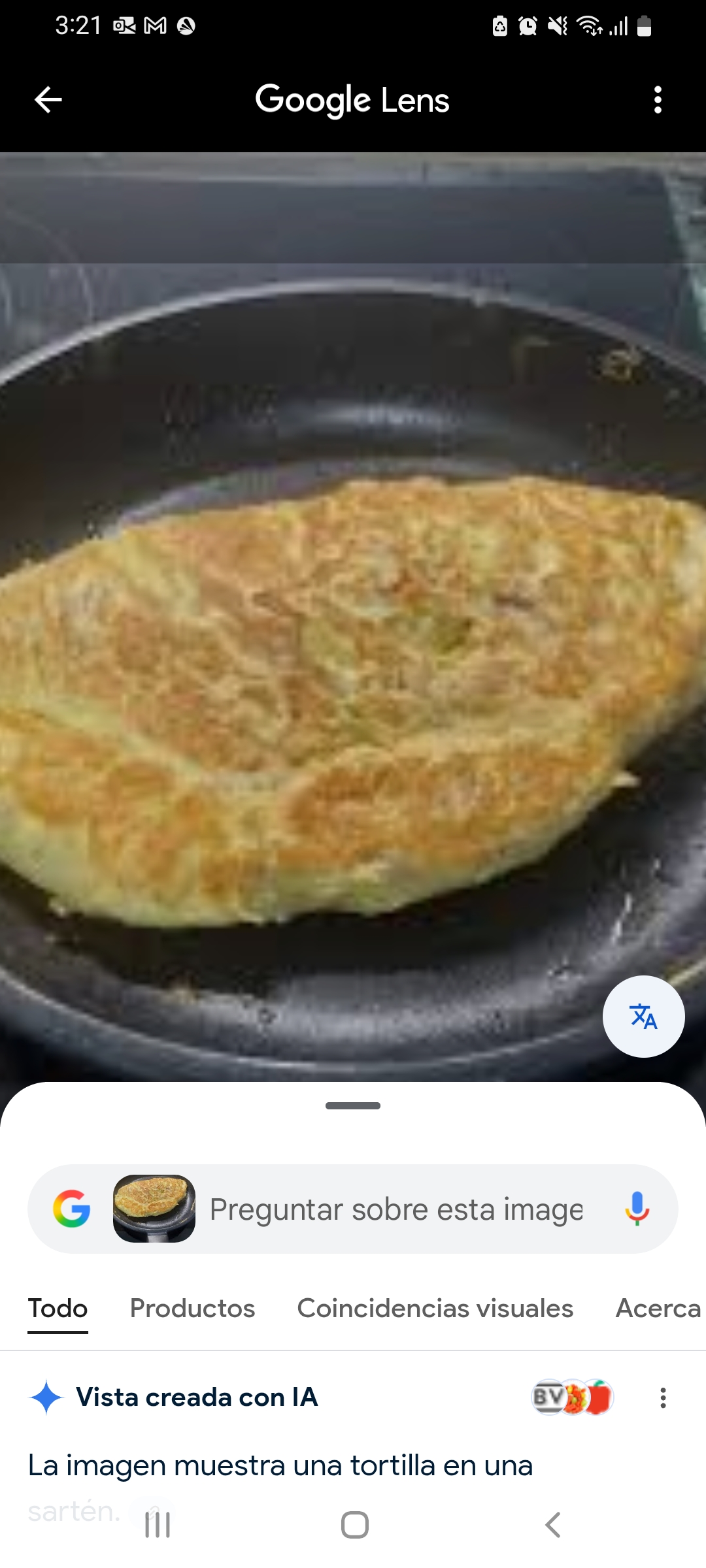
Task: View the AI overview source icons
Action: pyautogui.click(x=572, y=1397)
